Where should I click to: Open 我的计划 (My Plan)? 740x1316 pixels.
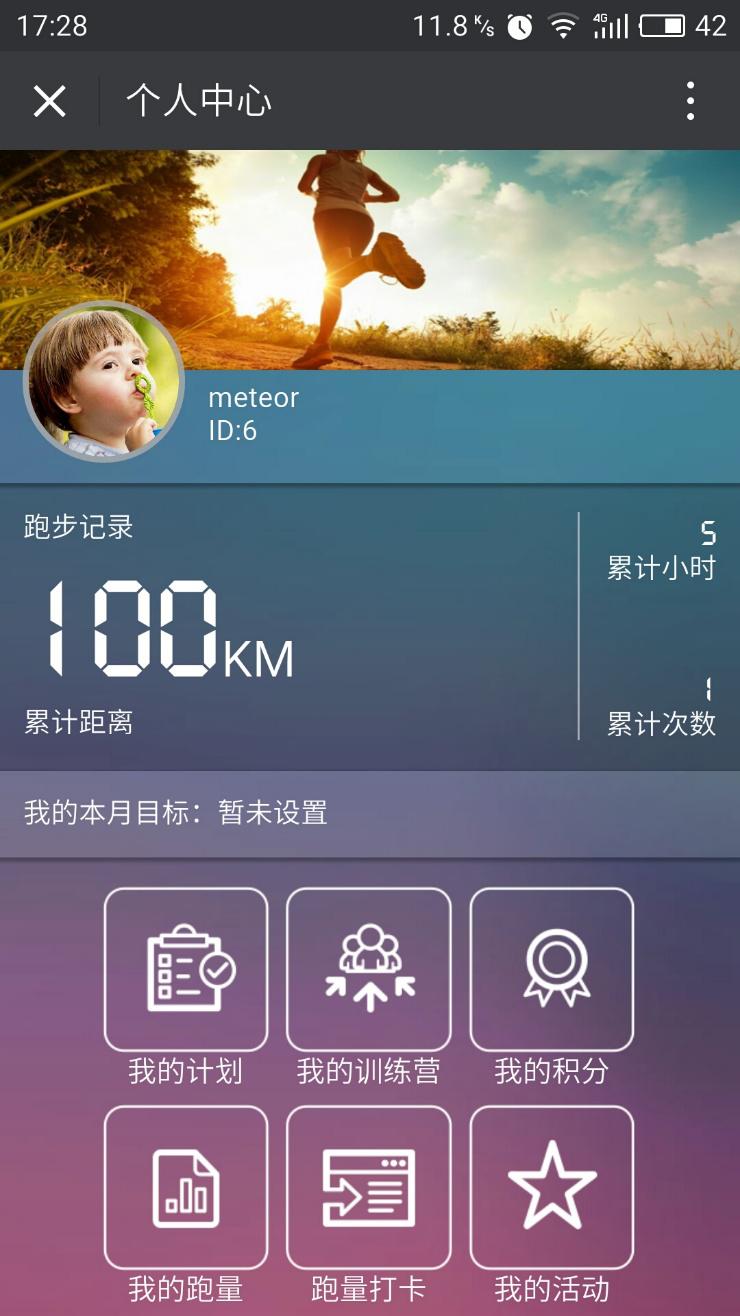click(186, 970)
